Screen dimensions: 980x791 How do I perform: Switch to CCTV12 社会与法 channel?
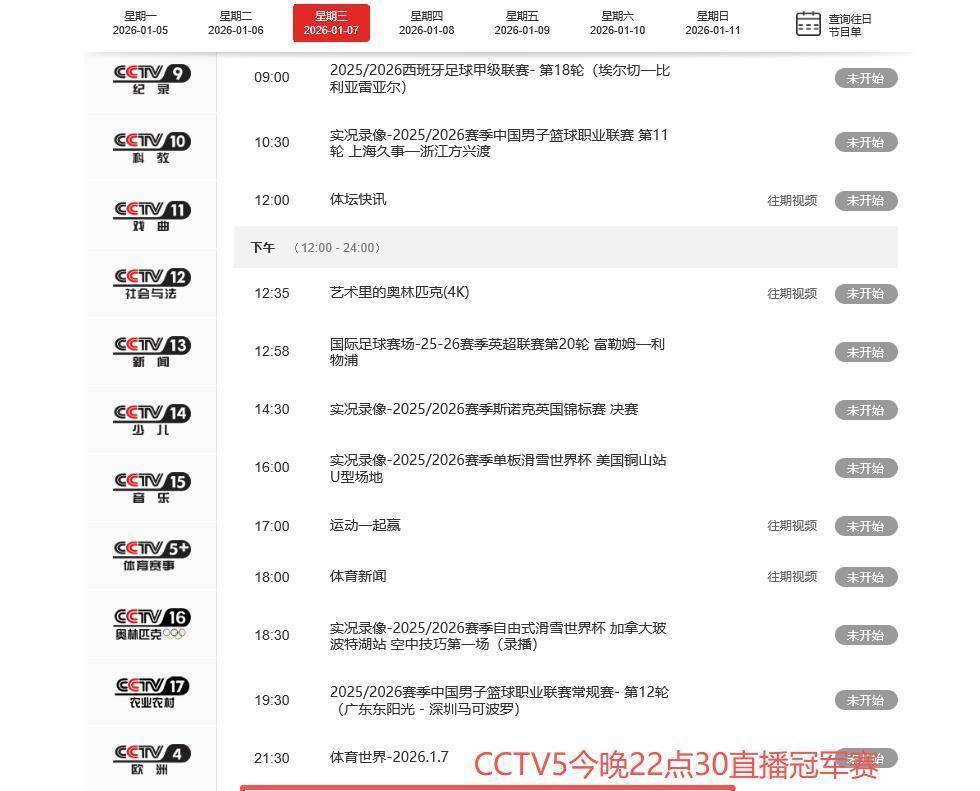click(151, 284)
